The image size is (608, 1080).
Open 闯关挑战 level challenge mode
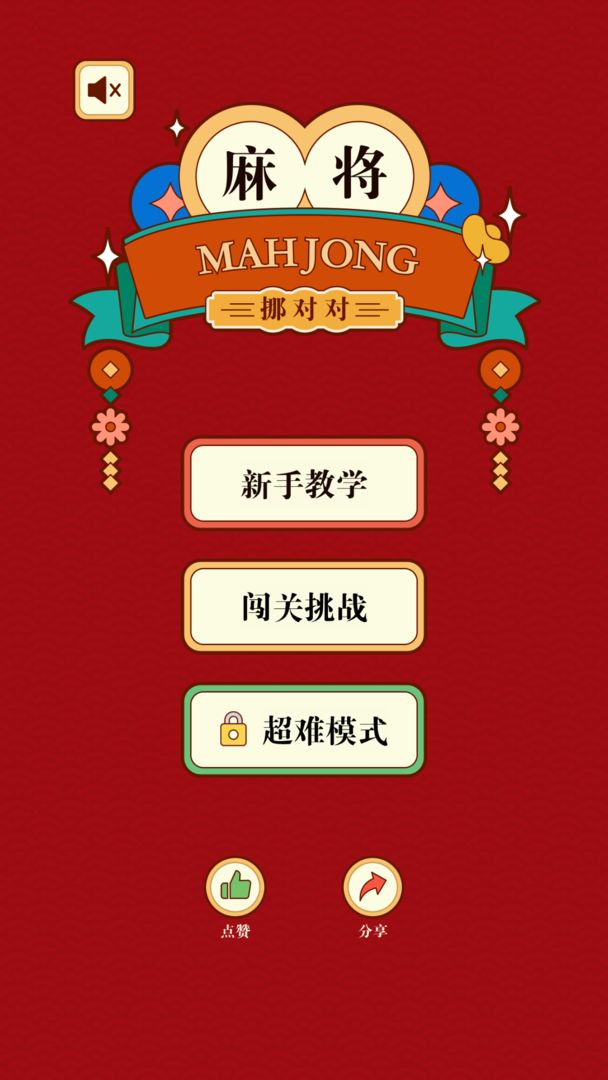click(x=304, y=607)
